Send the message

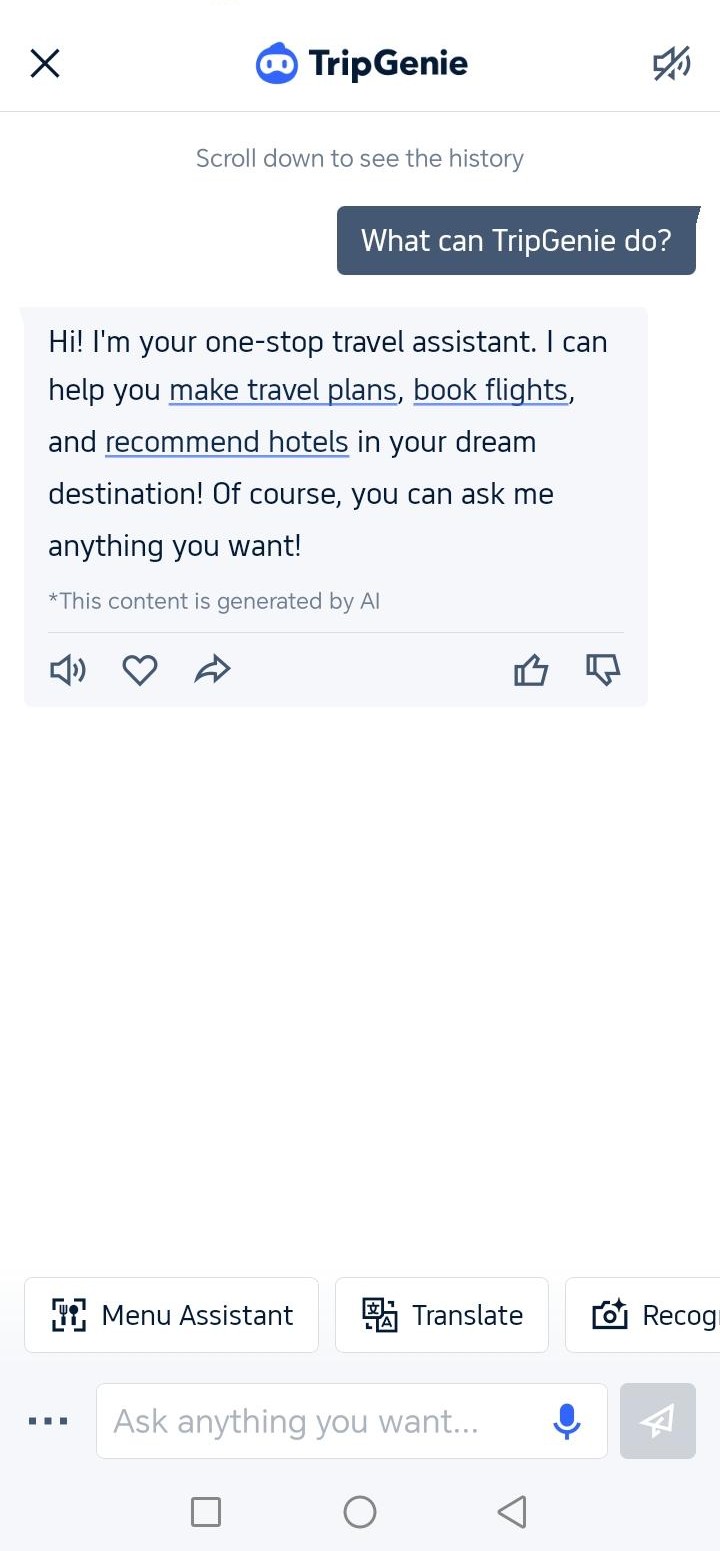(657, 1421)
